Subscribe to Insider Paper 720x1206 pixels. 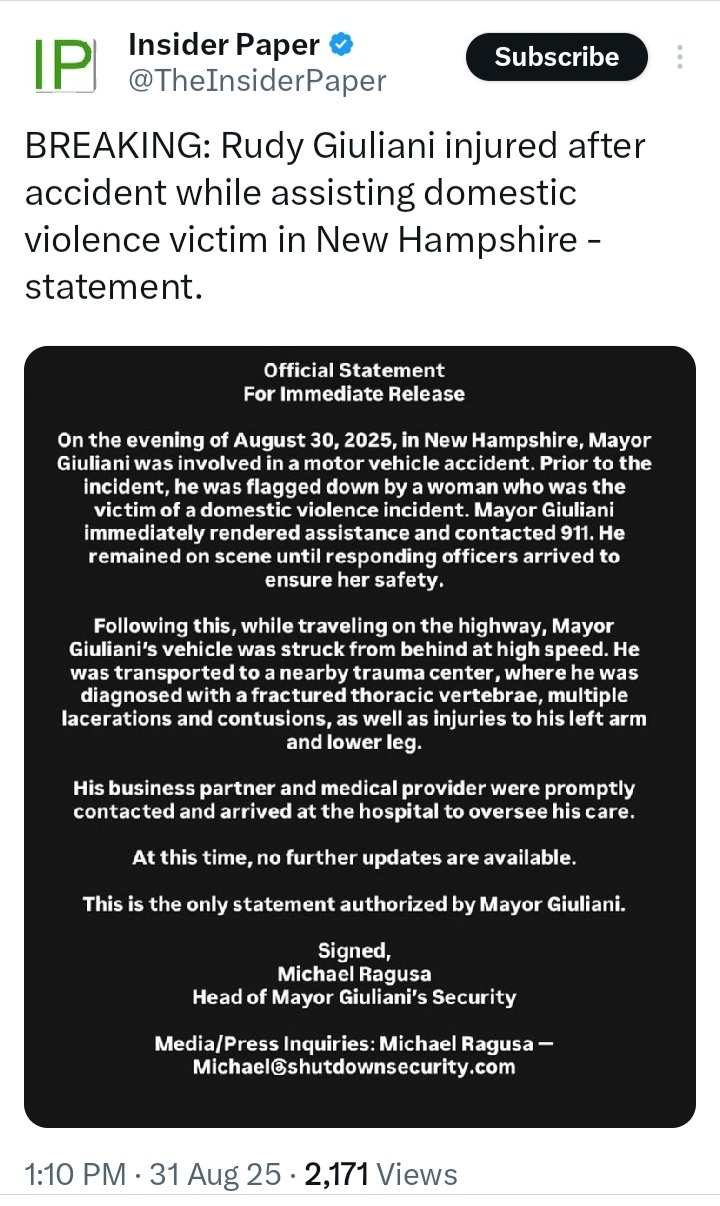tap(557, 57)
